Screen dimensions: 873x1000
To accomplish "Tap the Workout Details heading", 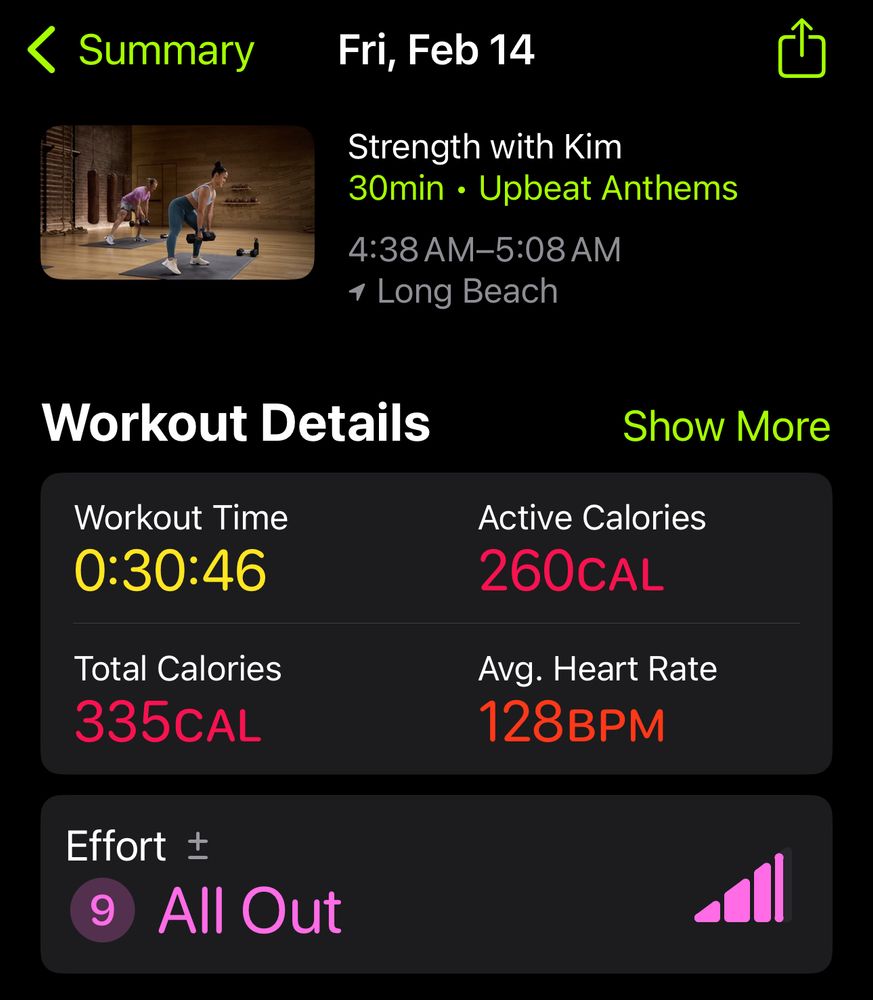I will click(236, 422).
